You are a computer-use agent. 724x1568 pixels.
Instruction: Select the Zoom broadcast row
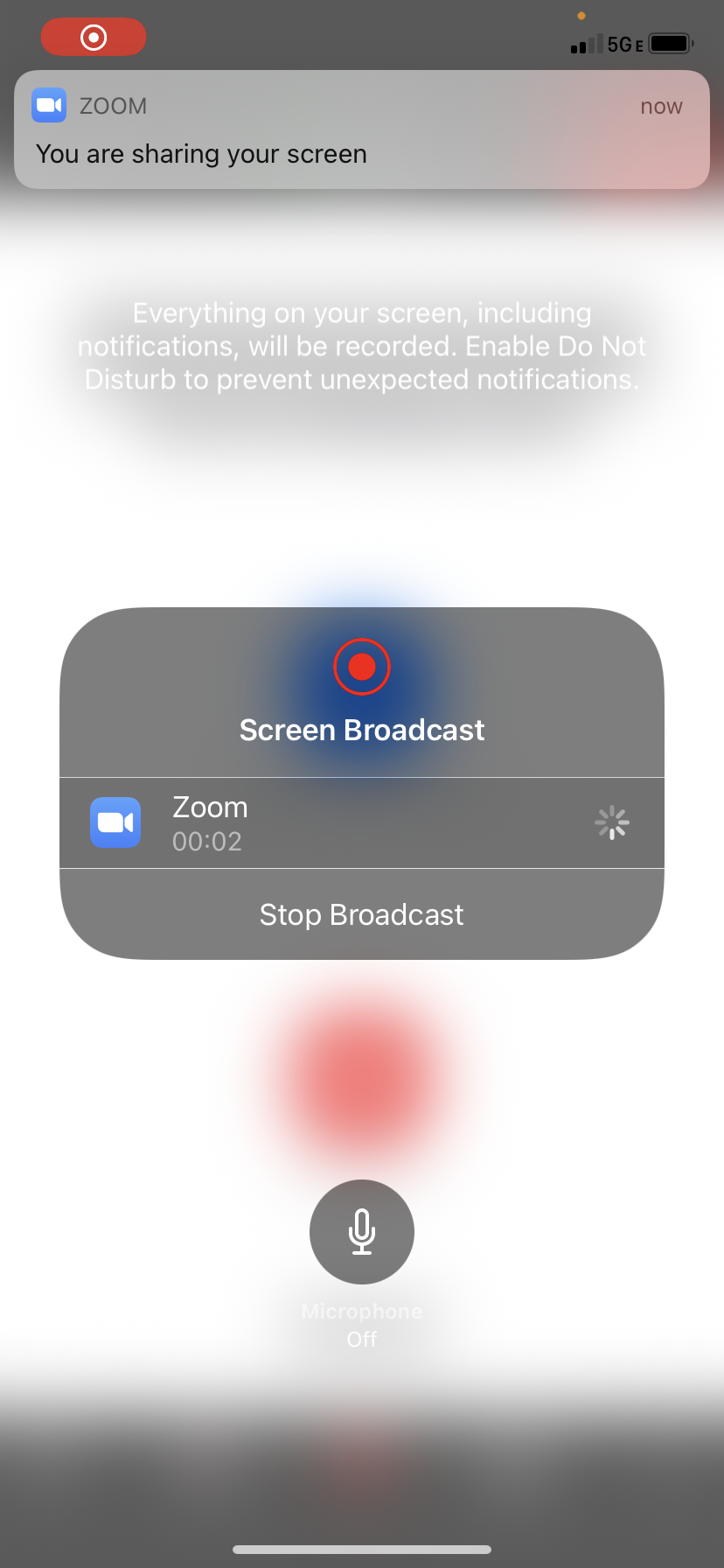[361, 822]
